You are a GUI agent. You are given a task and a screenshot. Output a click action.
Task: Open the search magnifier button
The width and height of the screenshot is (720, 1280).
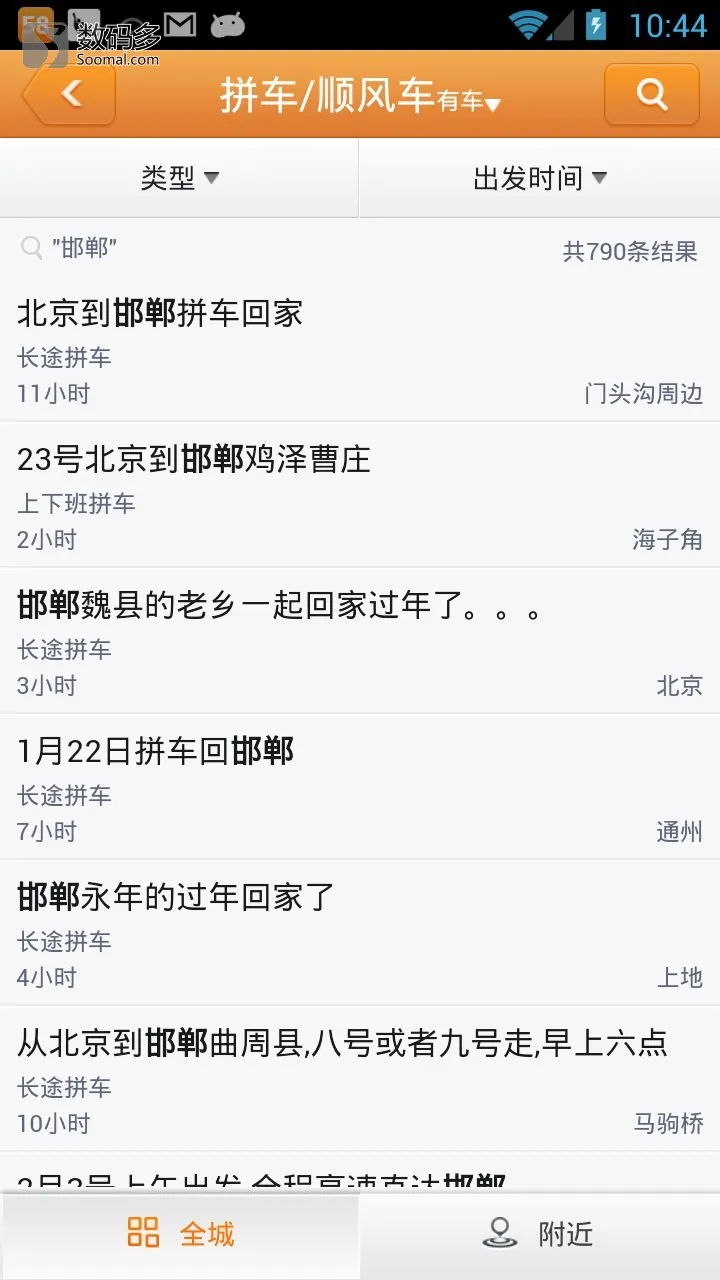651,94
